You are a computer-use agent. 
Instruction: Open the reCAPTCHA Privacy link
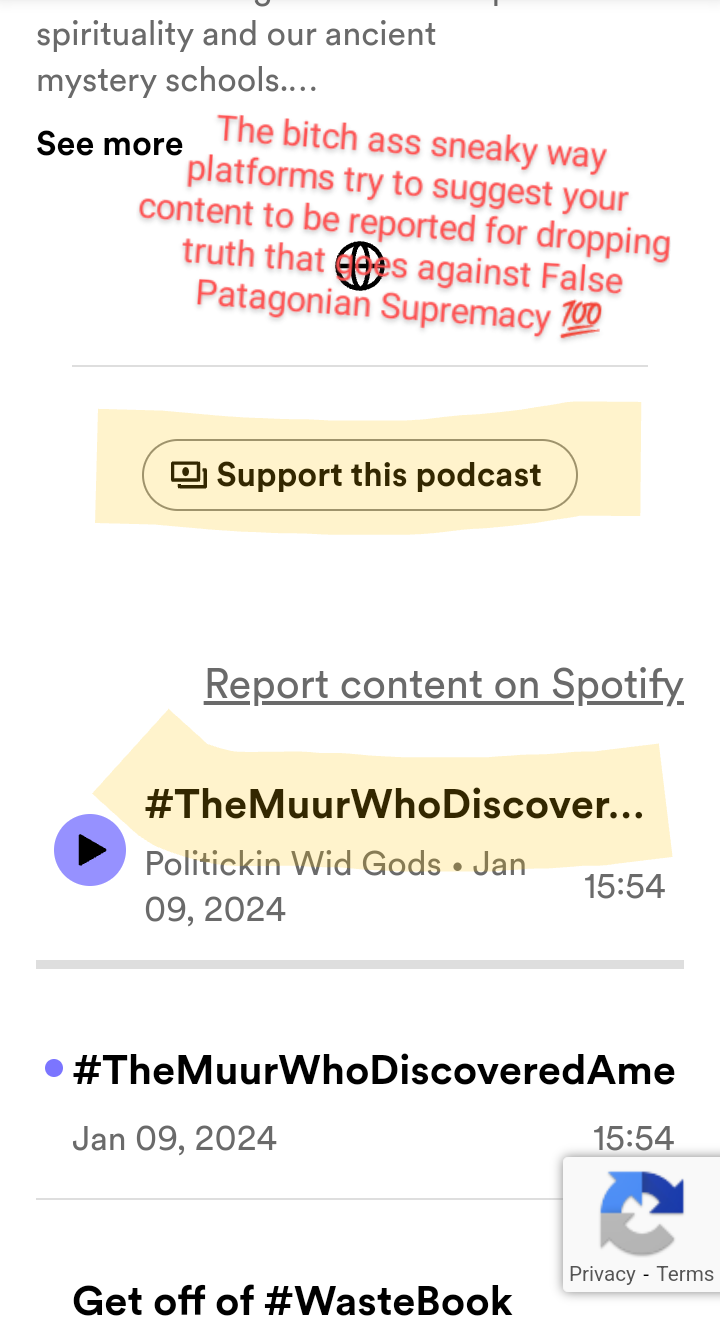602,1274
